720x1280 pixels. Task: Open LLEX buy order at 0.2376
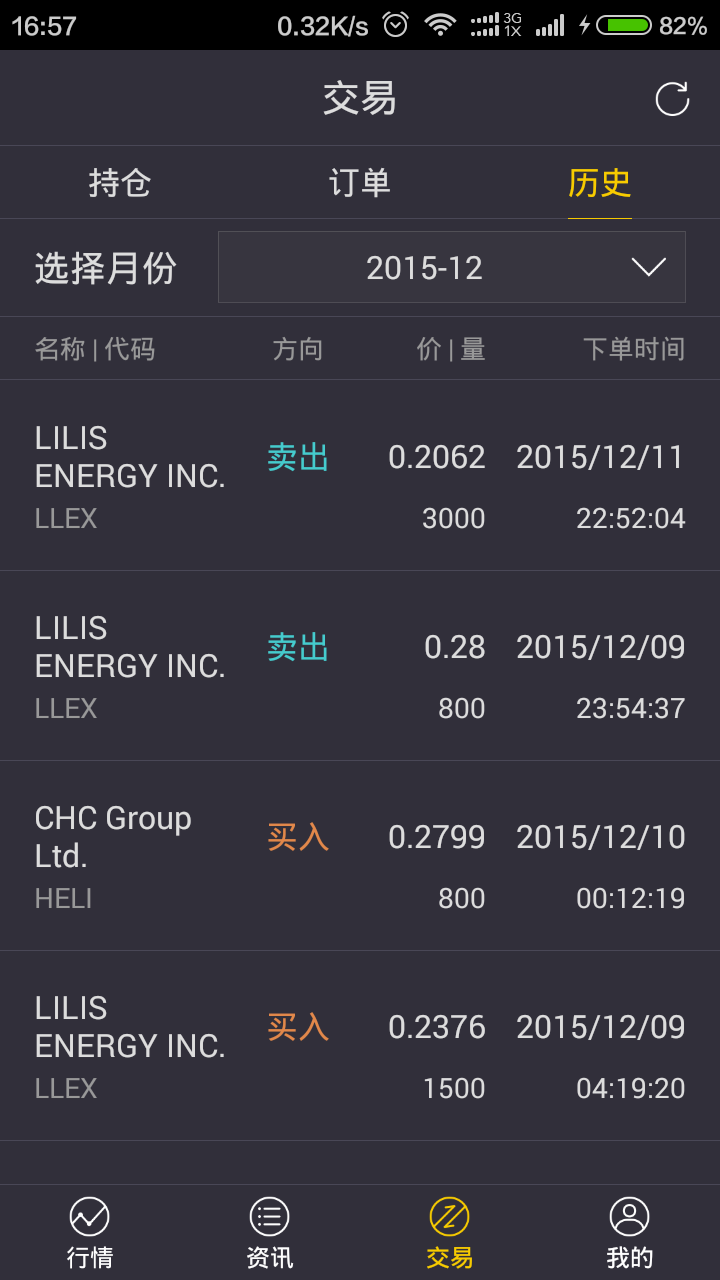360,1046
